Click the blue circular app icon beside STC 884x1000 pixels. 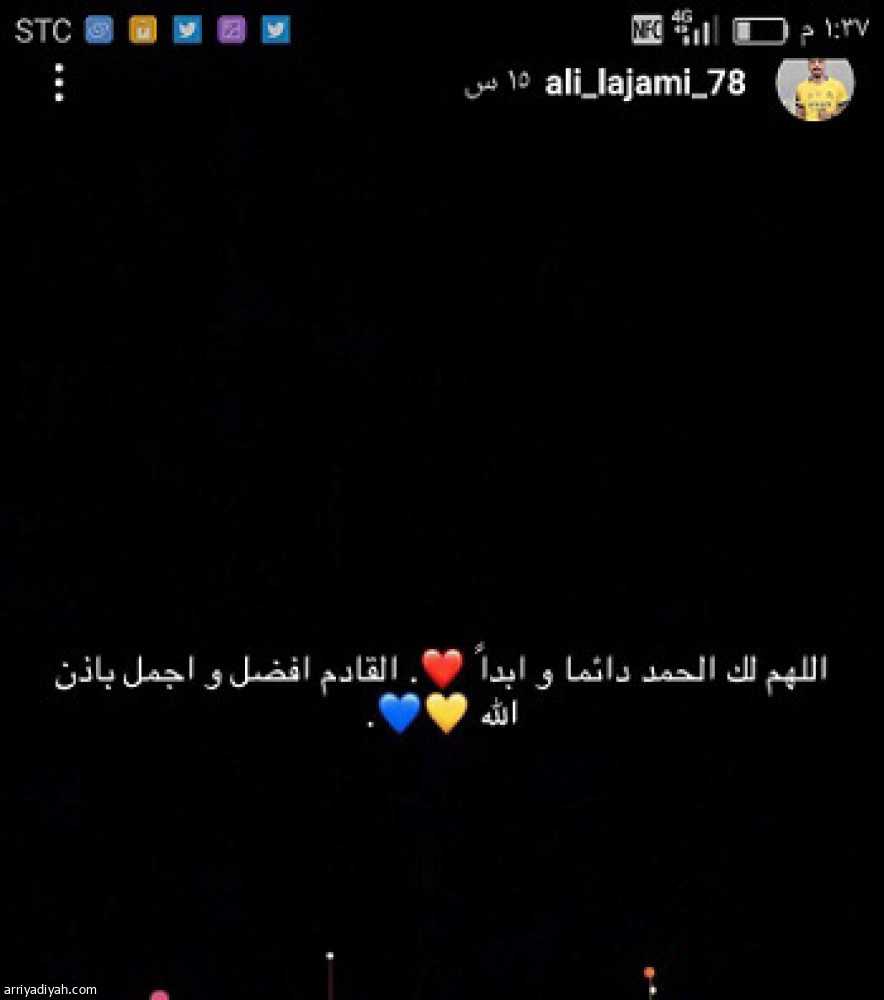98,30
